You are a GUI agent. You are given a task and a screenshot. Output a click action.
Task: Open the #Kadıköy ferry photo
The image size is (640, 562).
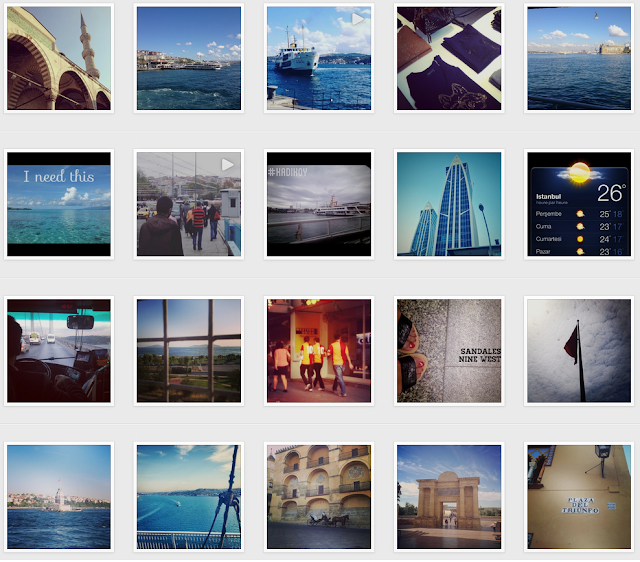319,204
